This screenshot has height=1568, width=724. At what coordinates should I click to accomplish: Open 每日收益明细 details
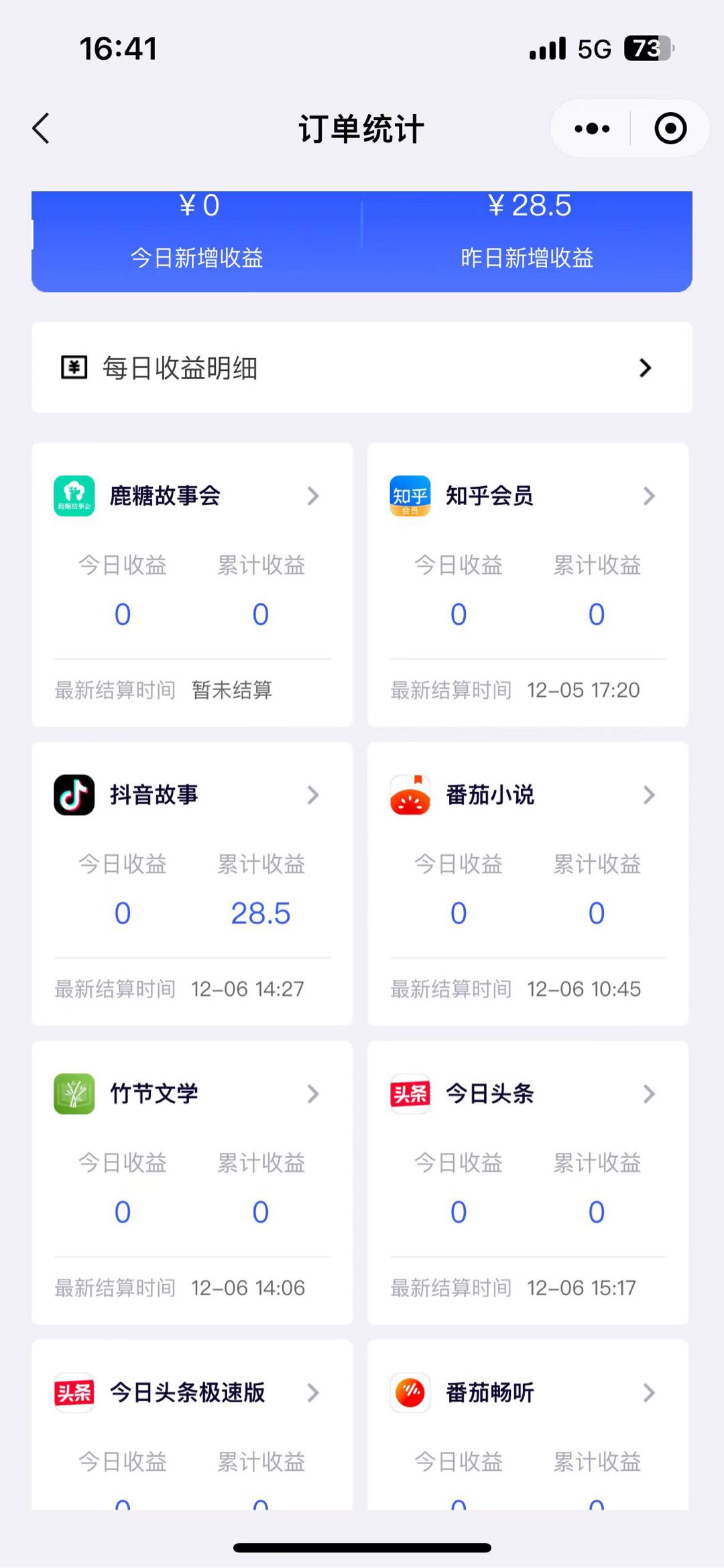click(x=361, y=368)
